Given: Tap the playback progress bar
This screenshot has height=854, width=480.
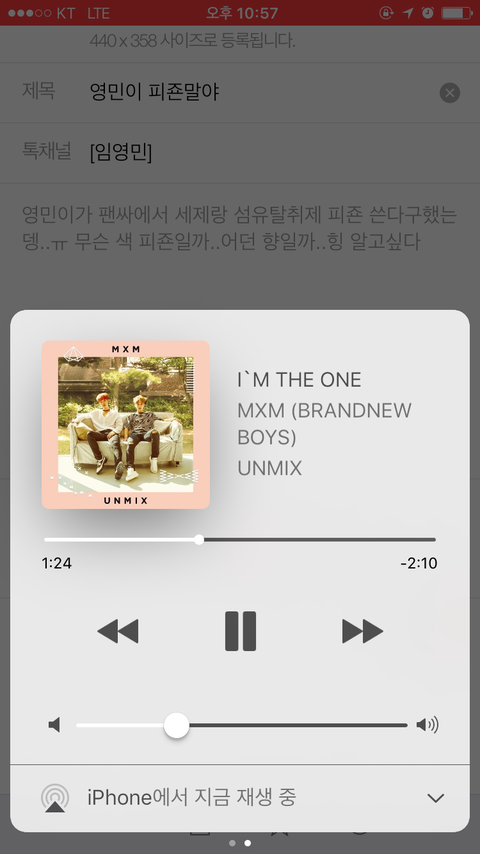Looking at the screenshot, I should pos(240,540).
